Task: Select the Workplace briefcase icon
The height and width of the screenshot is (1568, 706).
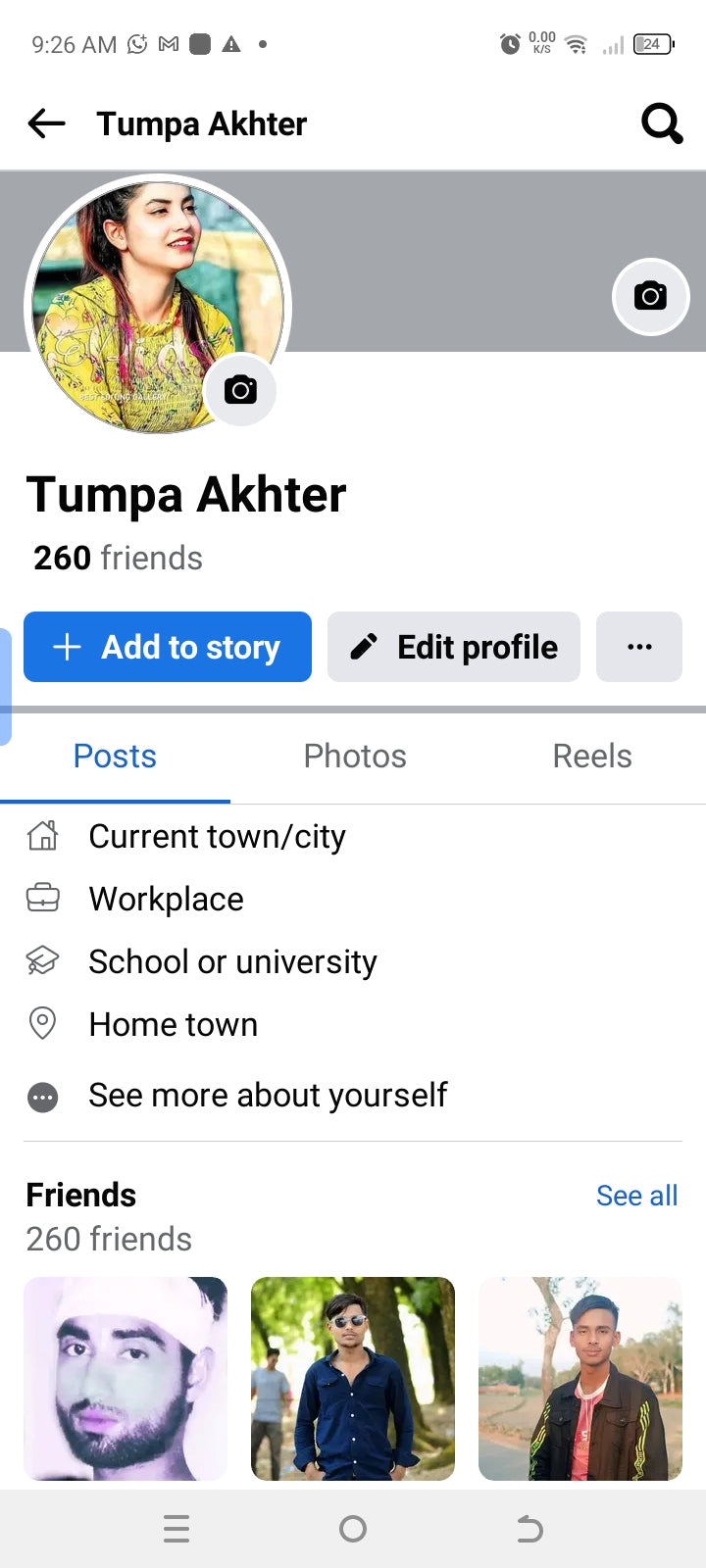Action: (43, 899)
